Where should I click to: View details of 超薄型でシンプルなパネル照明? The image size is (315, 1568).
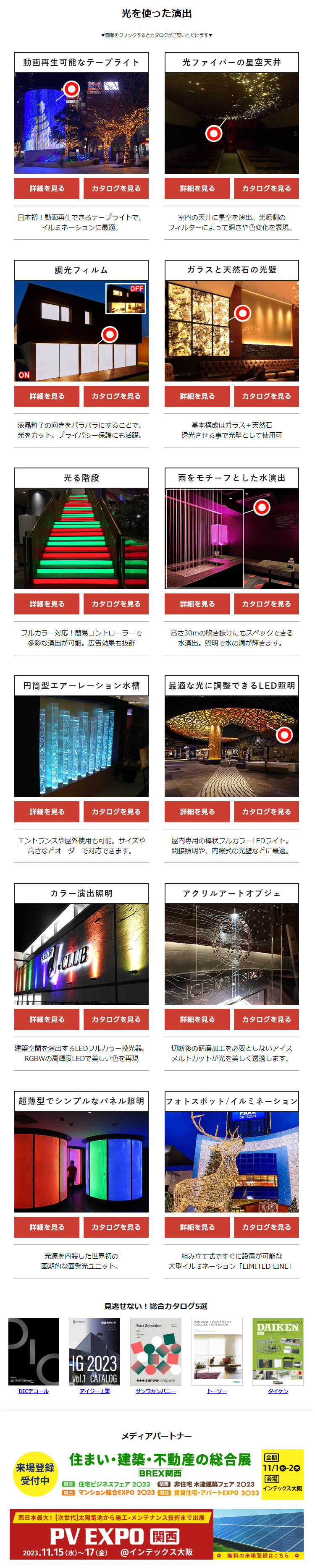[x=47, y=1227]
